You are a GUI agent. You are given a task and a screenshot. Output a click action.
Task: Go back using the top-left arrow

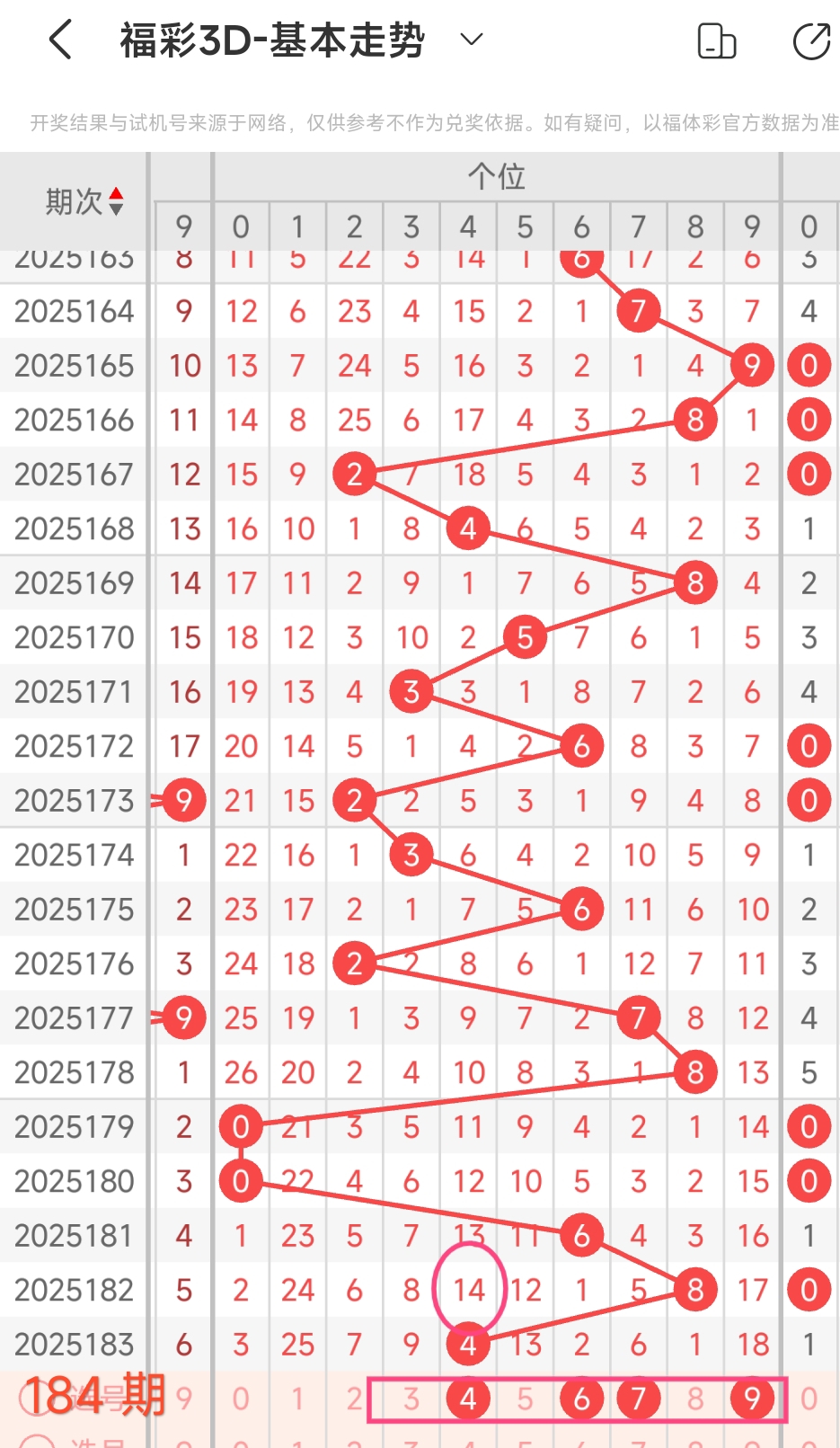[x=60, y=40]
